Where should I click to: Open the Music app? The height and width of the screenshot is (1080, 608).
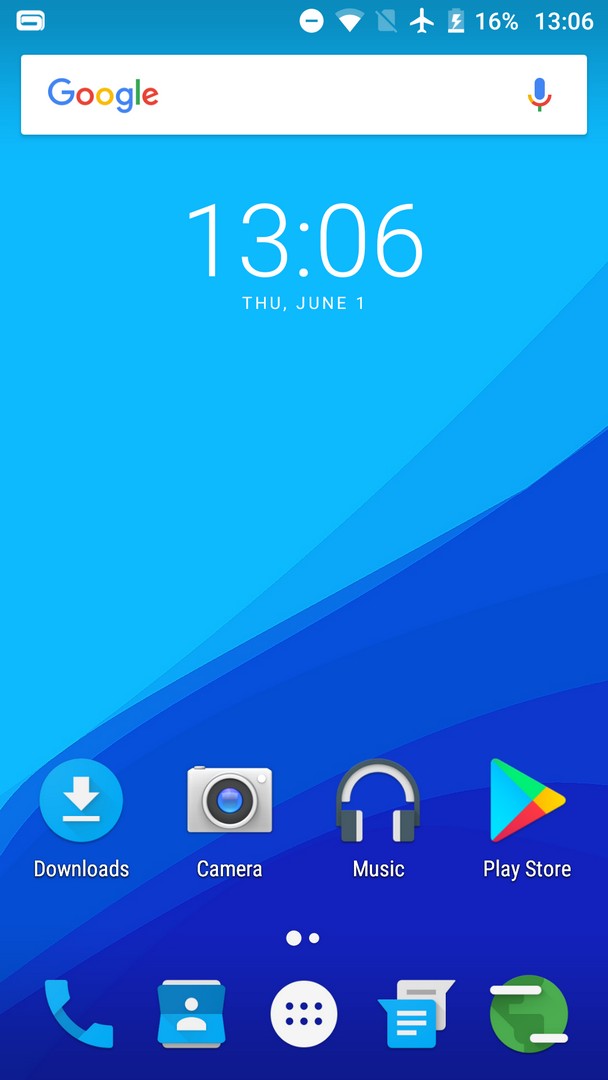(378, 820)
